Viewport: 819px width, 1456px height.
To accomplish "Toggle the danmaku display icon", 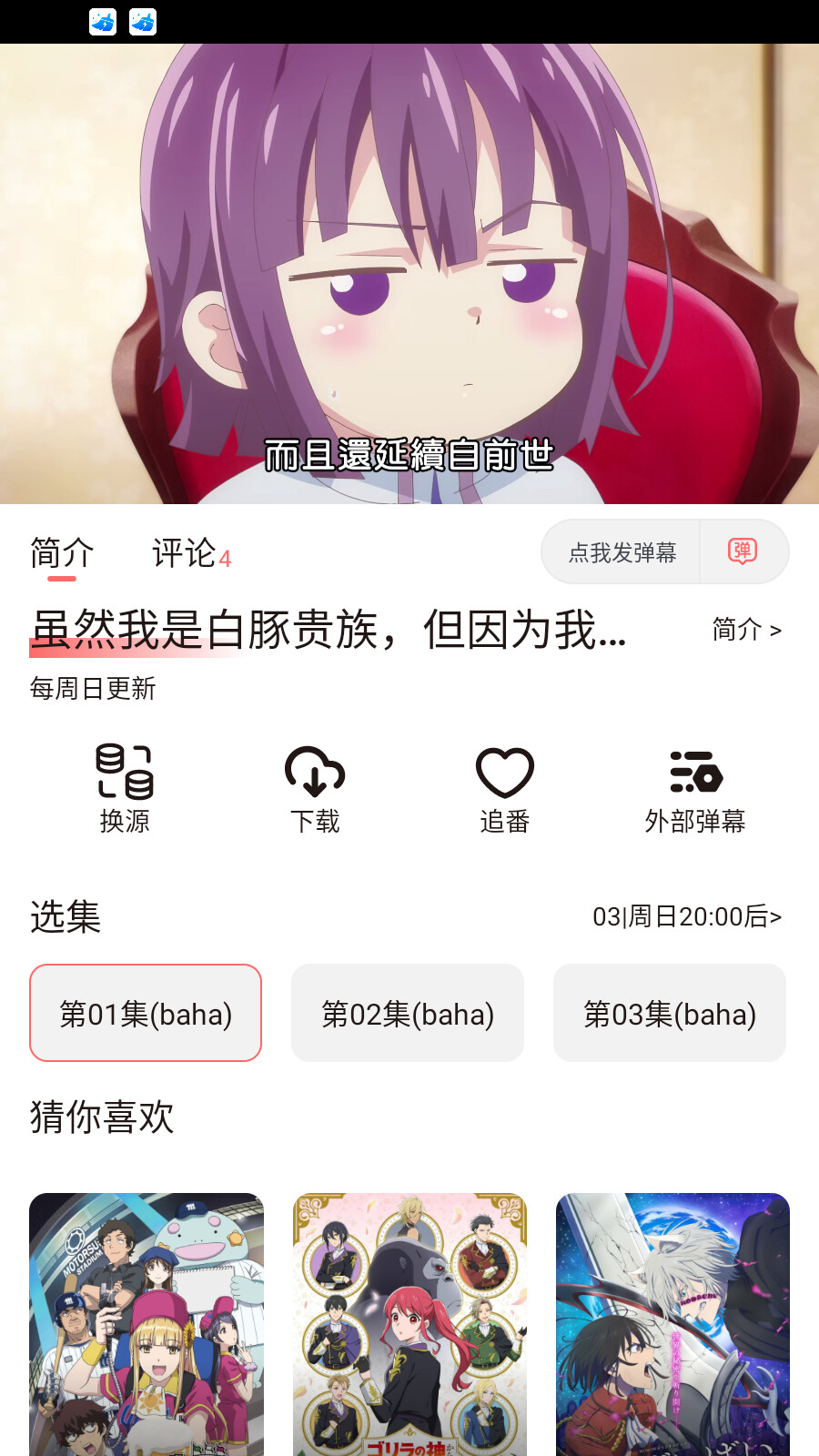I will click(x=743, y=551).
